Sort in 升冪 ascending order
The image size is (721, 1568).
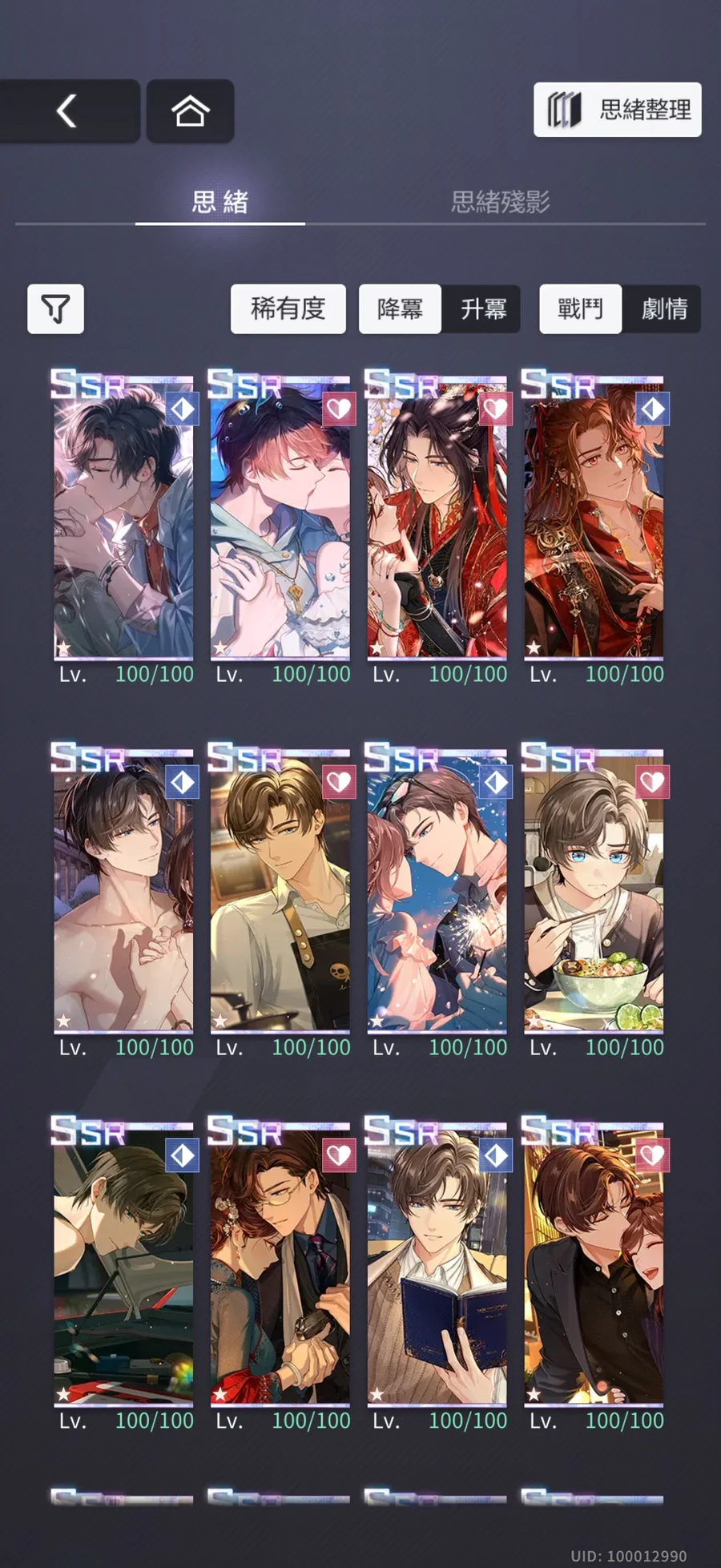tap(483, 308)
